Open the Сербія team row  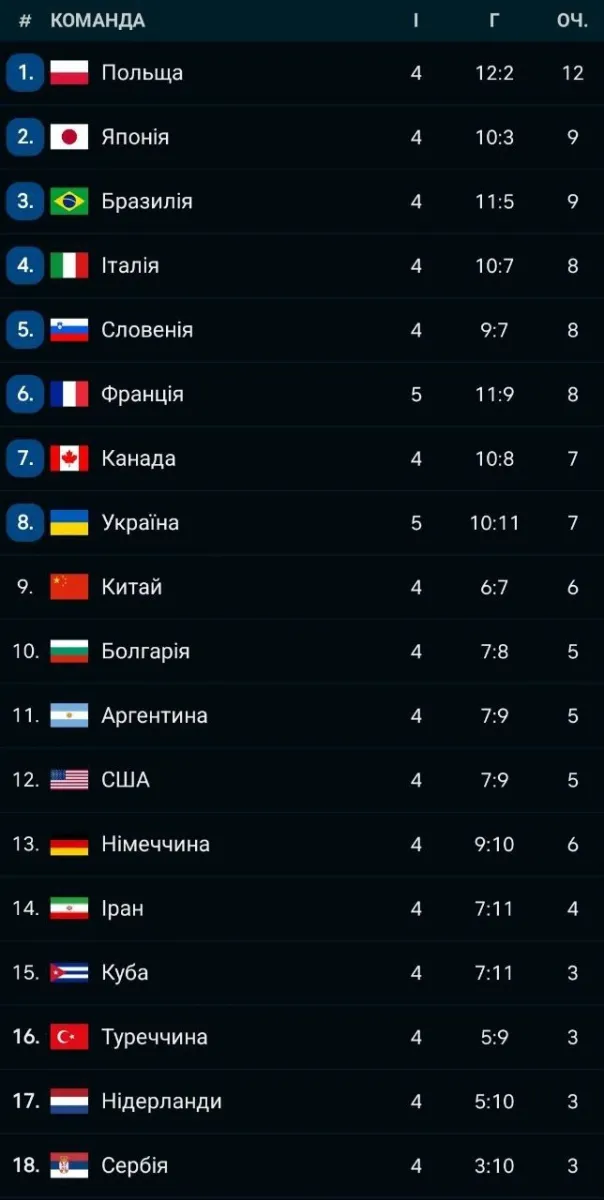point(302,1165)
